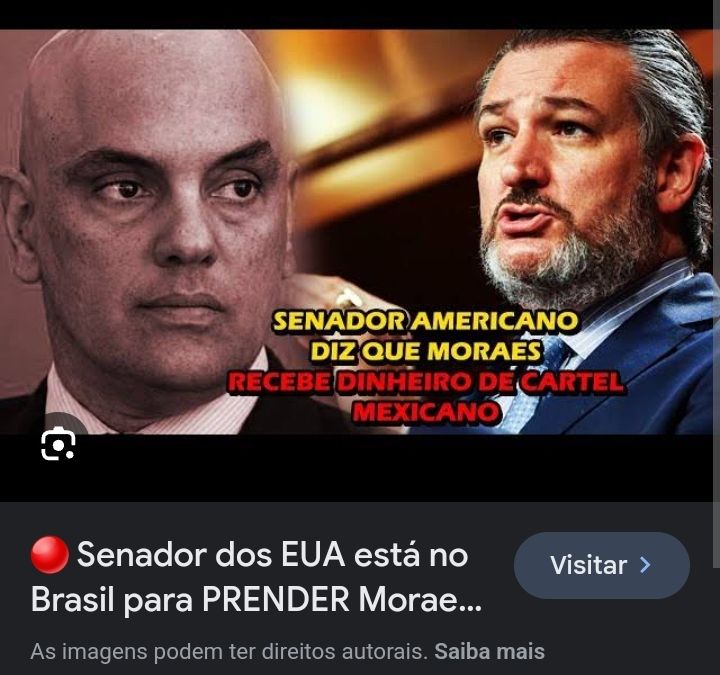Open the Saiba mais link

489,652
